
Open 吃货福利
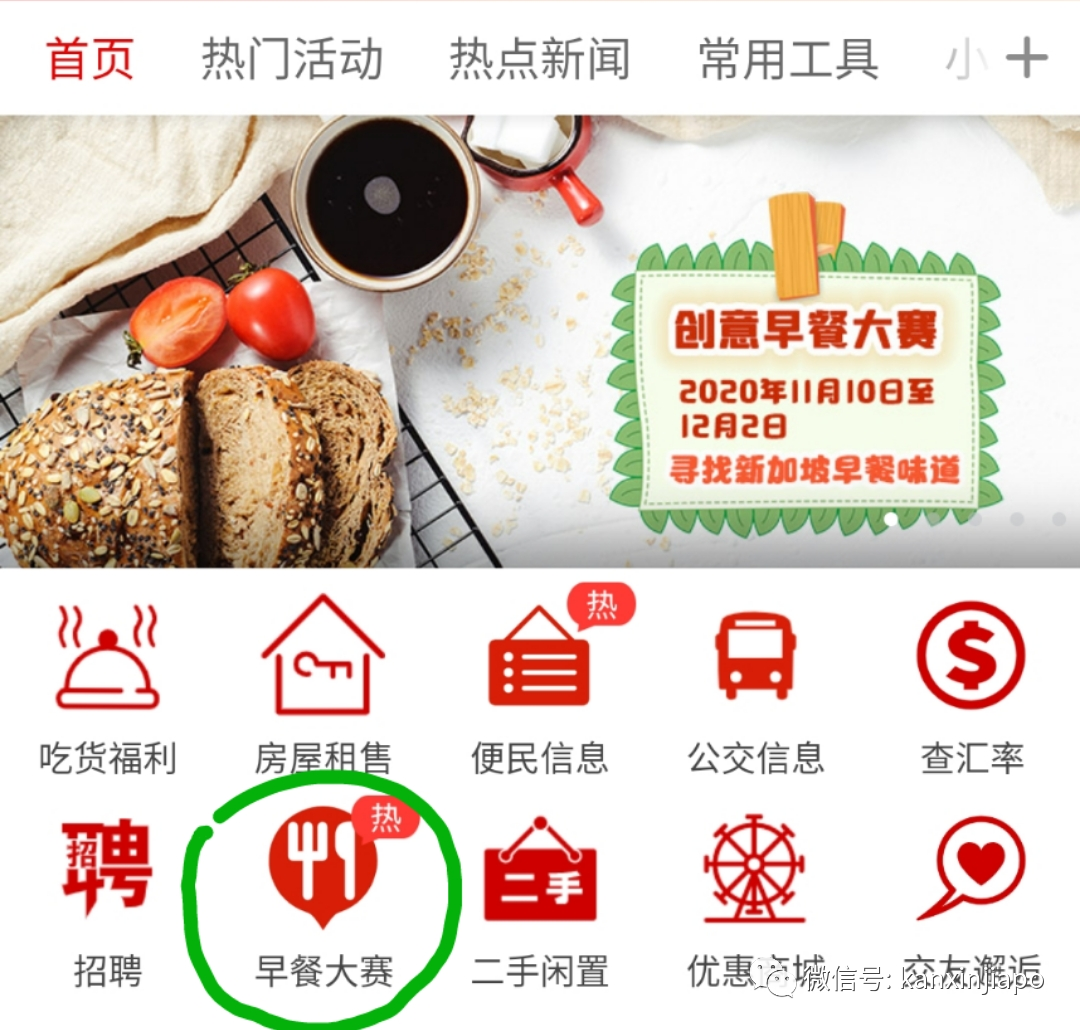tap(107, 688)
